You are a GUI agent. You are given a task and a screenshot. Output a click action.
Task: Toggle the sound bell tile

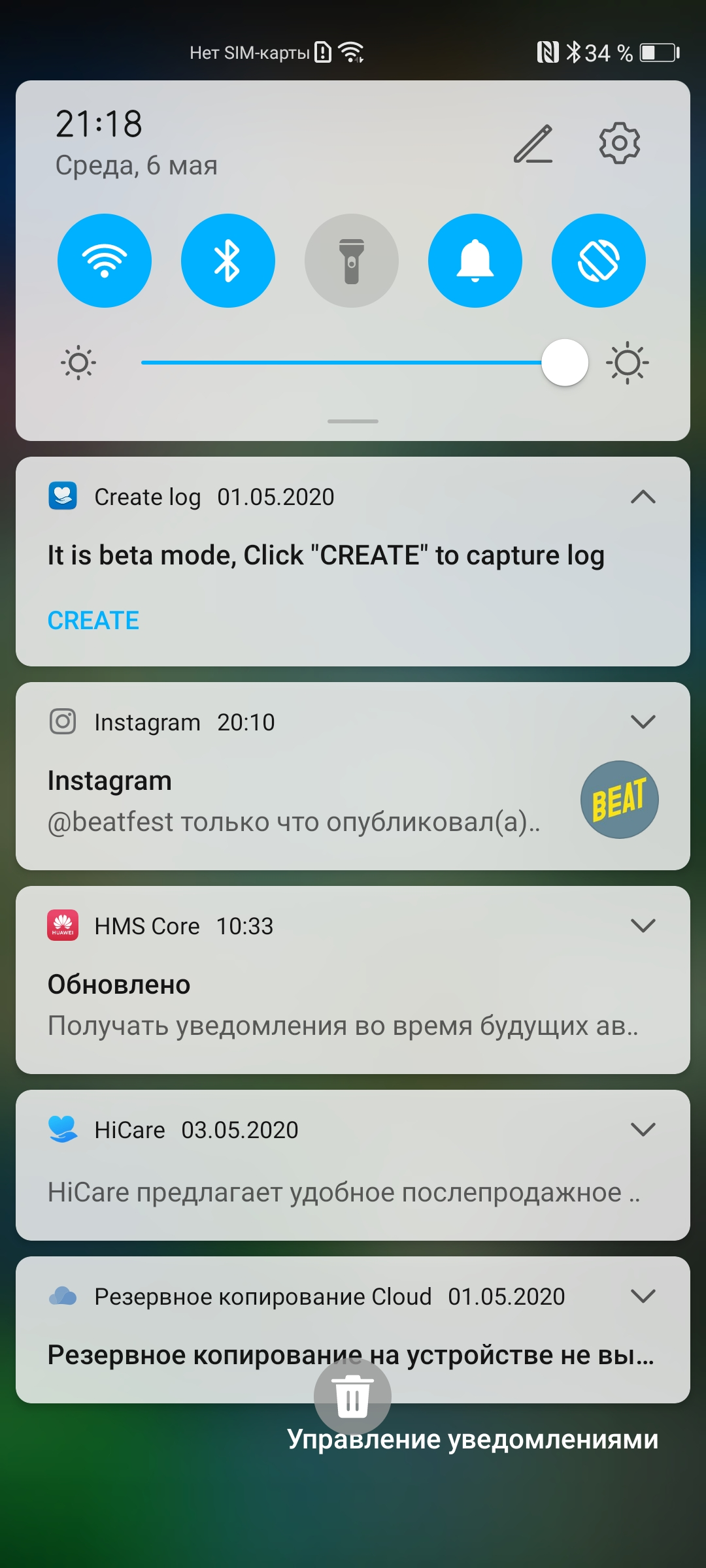point(475,261)
